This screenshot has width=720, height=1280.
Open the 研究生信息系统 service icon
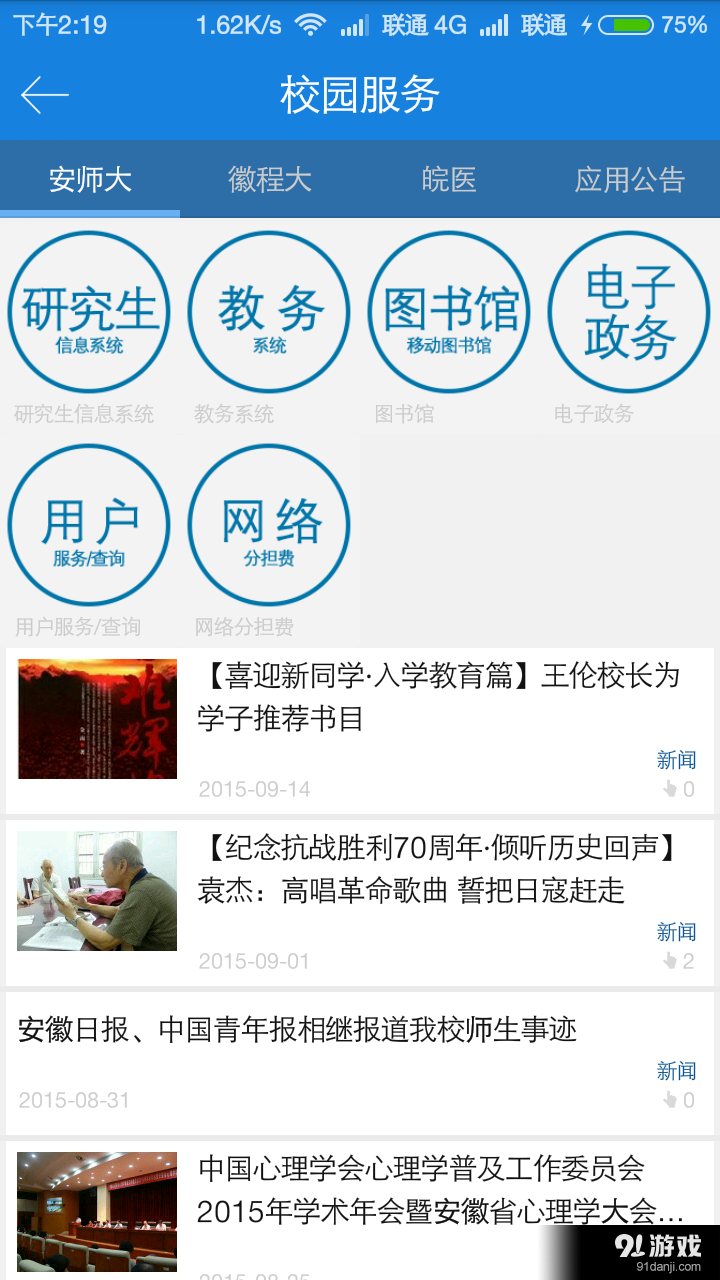[89, 311]
